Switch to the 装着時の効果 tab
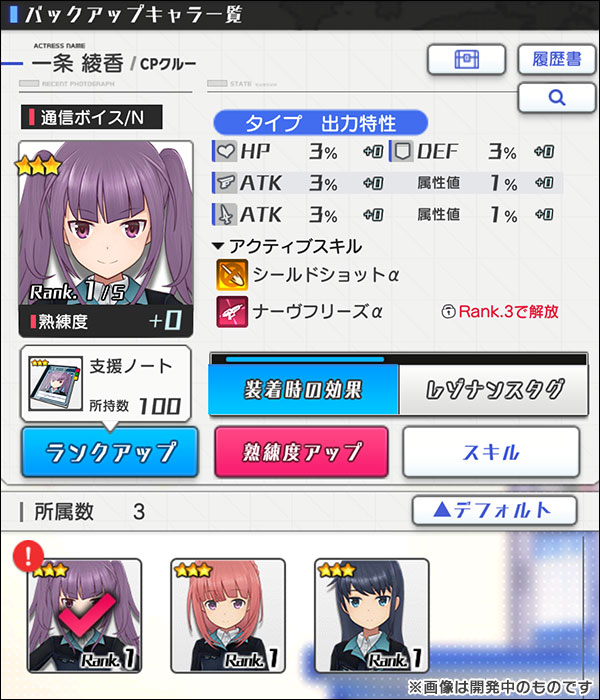This screenshot has height=700, width=600. tap(303, 389)
